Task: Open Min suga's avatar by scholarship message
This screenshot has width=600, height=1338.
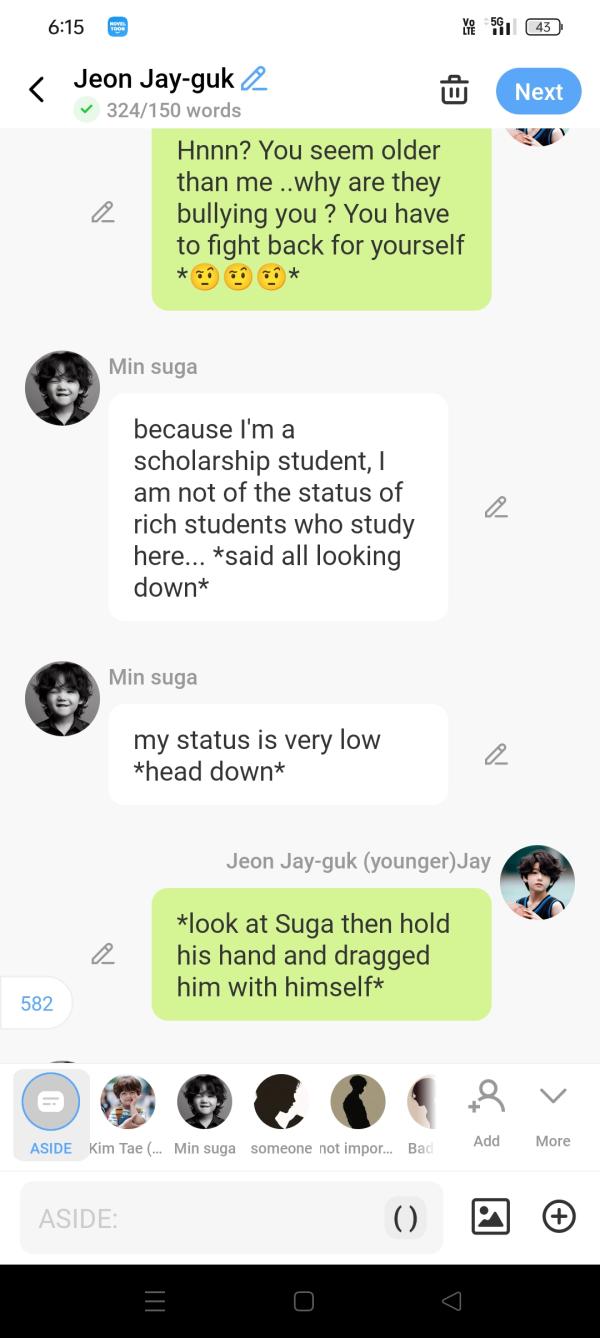Action: [62, 389]
